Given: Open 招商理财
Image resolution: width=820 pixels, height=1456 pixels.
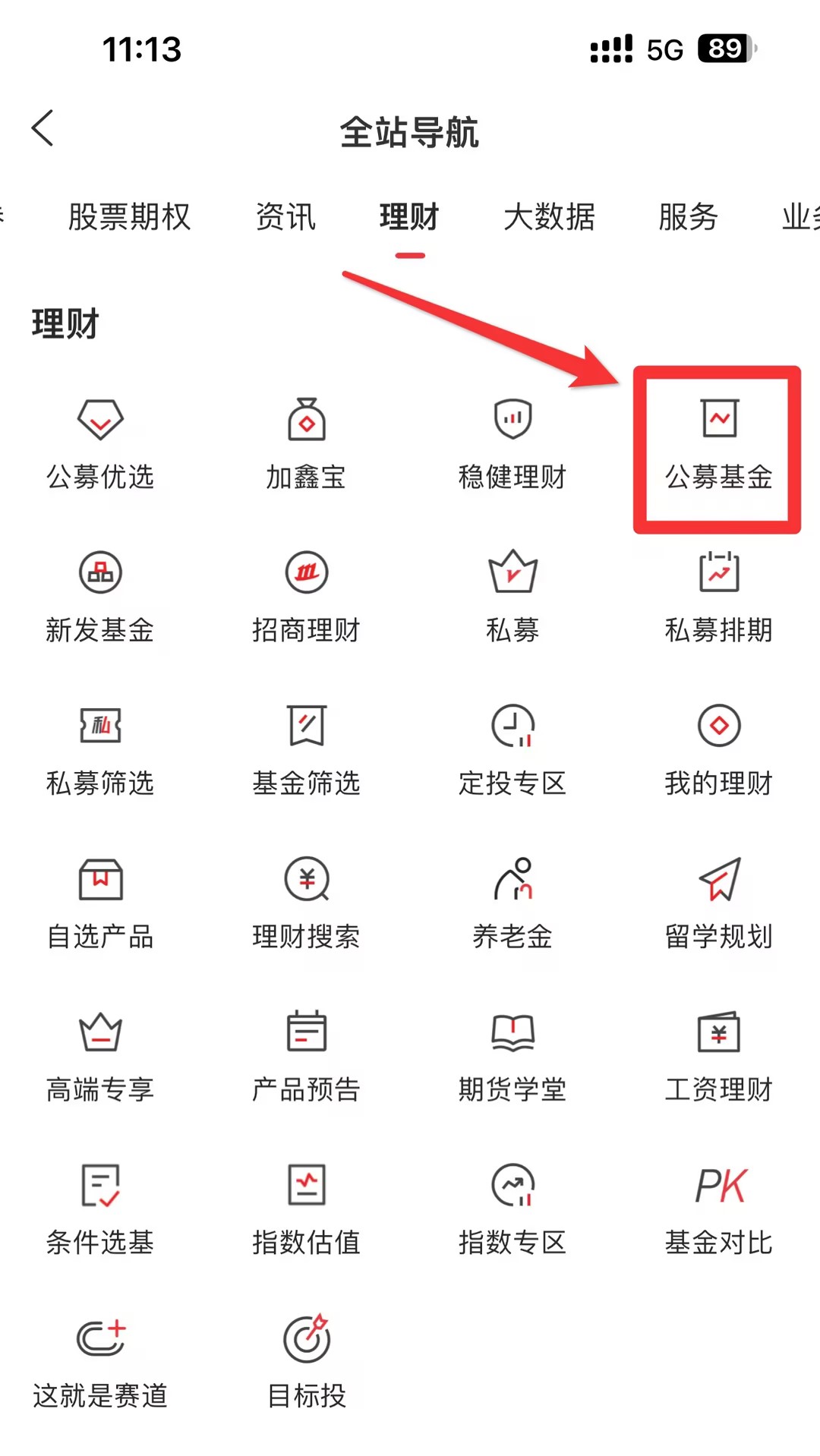Looking at the screenshot, I should (x=306, y=599).
